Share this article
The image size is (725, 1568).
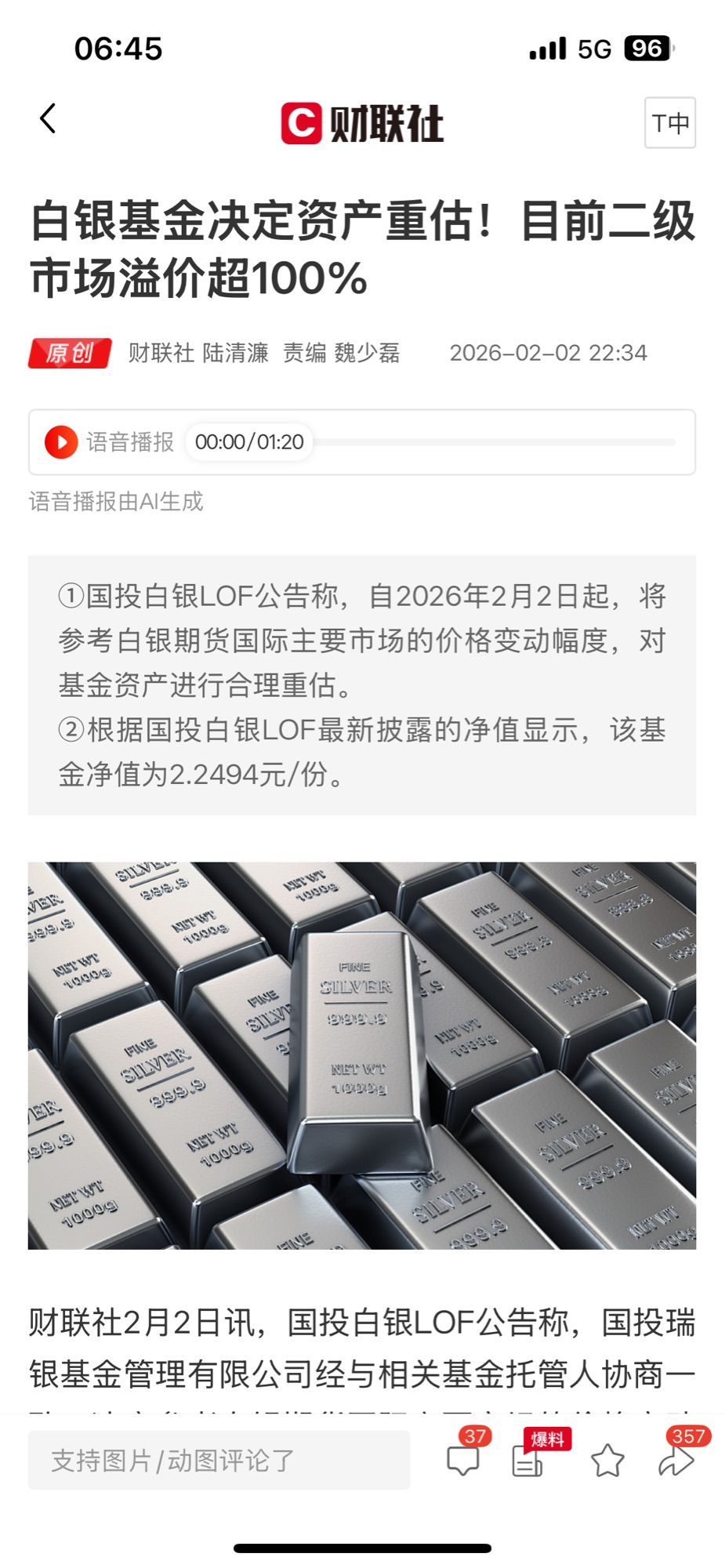point(676,1461)
